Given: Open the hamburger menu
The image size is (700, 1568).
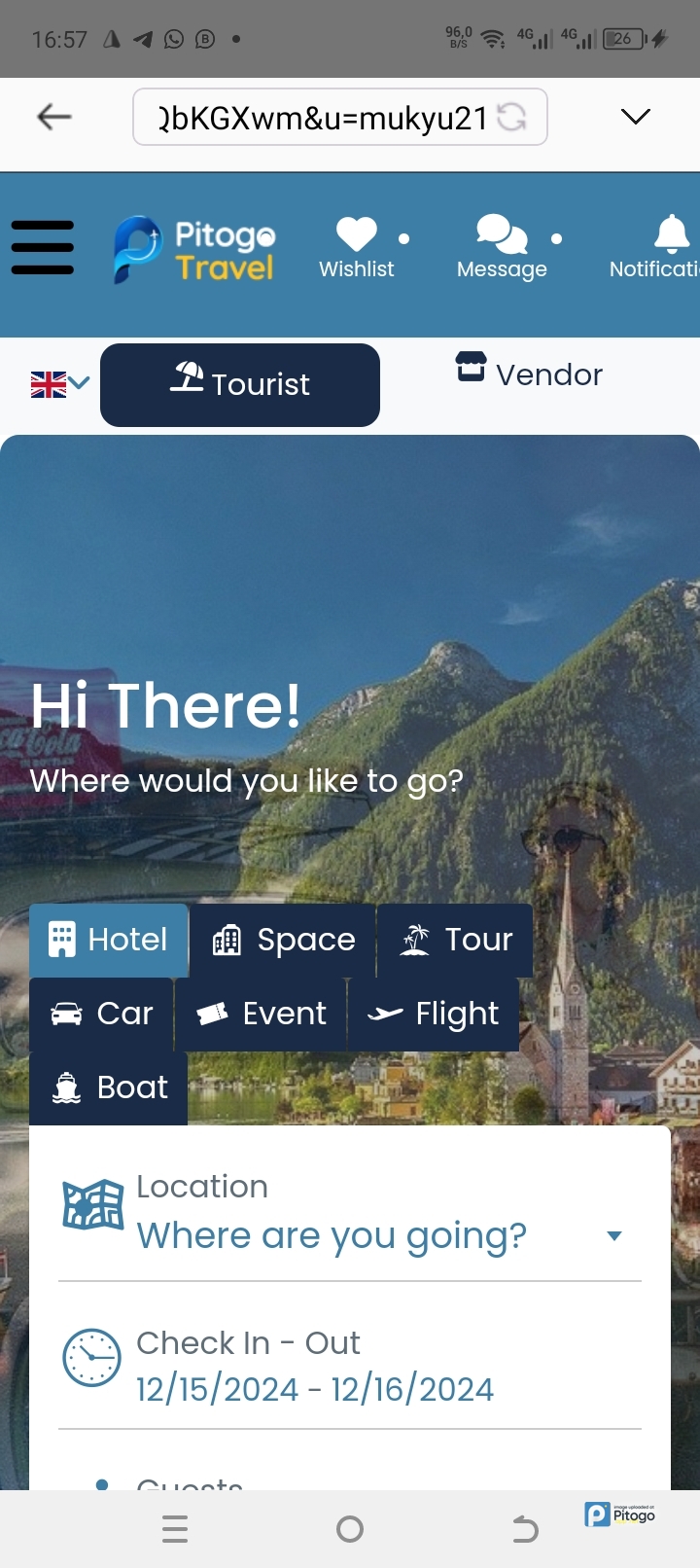Looking at the screenshot, I should tap(43, 247).
